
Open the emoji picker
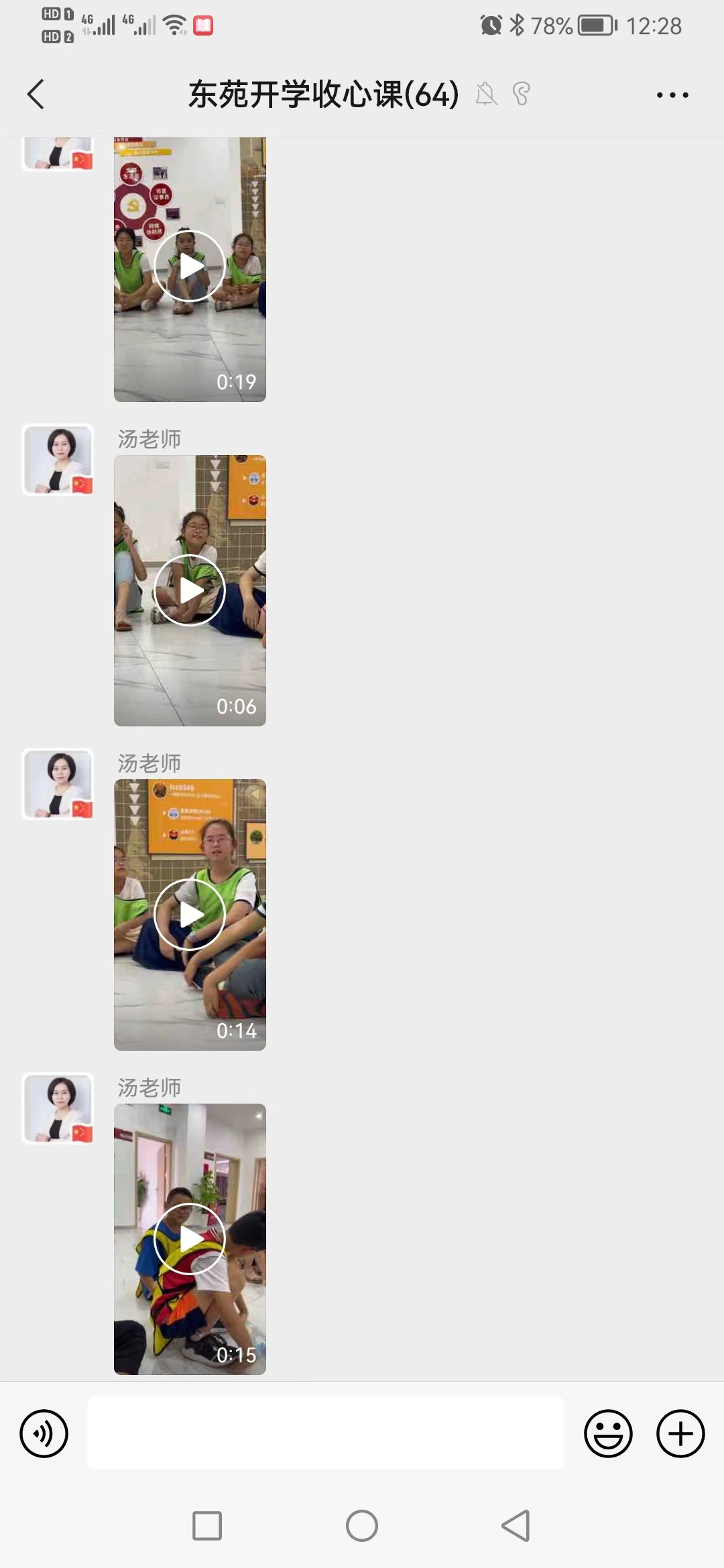pyautogui.click(x=608, y=1433)
